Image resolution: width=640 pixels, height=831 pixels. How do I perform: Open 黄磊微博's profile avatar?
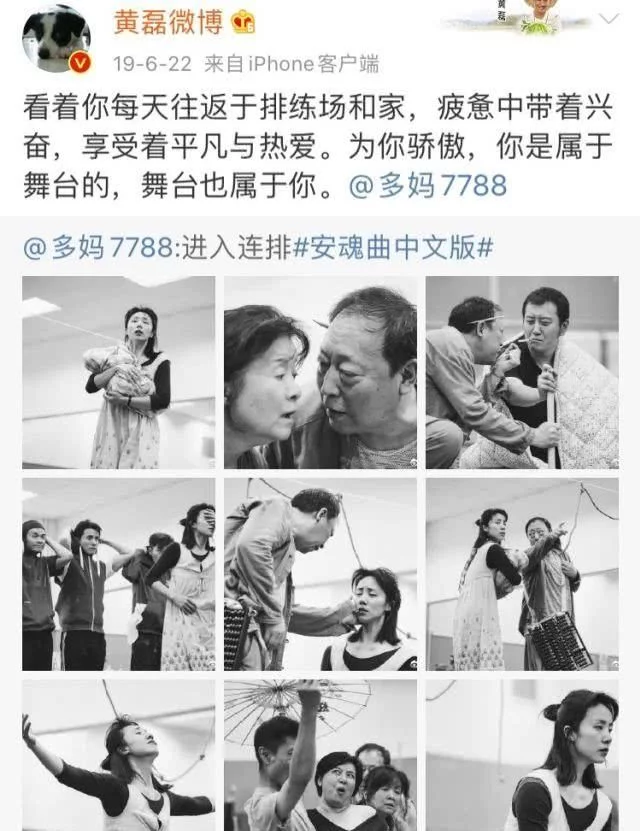(x=57, y=40)
